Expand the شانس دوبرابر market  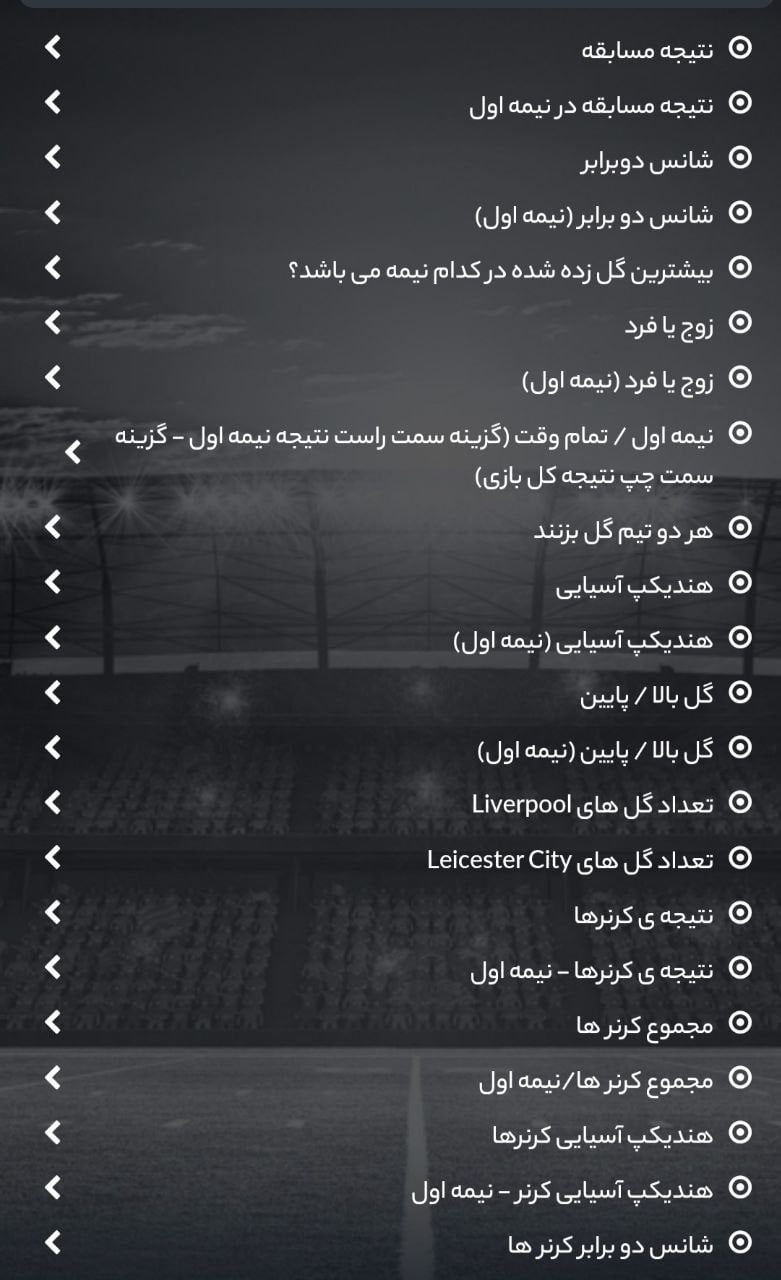647,158
